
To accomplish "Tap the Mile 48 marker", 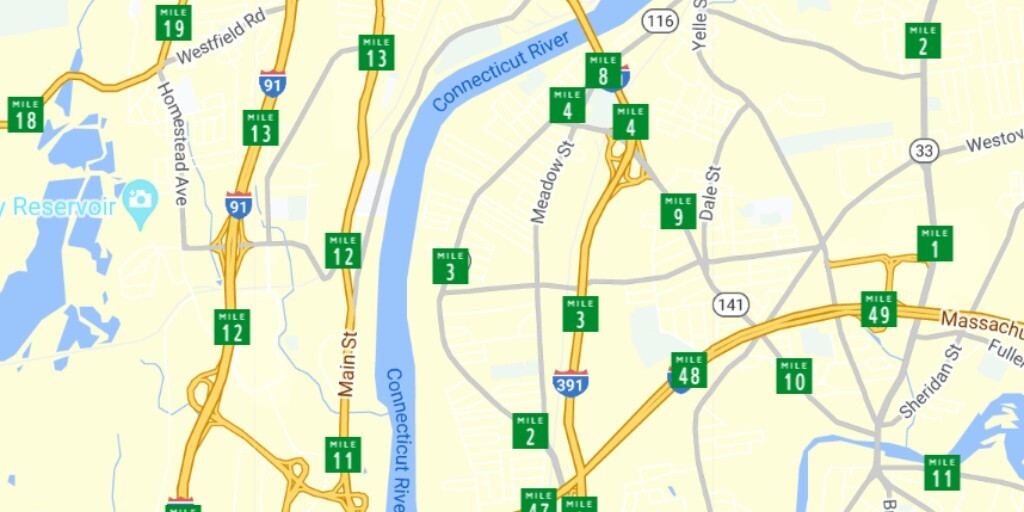I will click(688, 370).
